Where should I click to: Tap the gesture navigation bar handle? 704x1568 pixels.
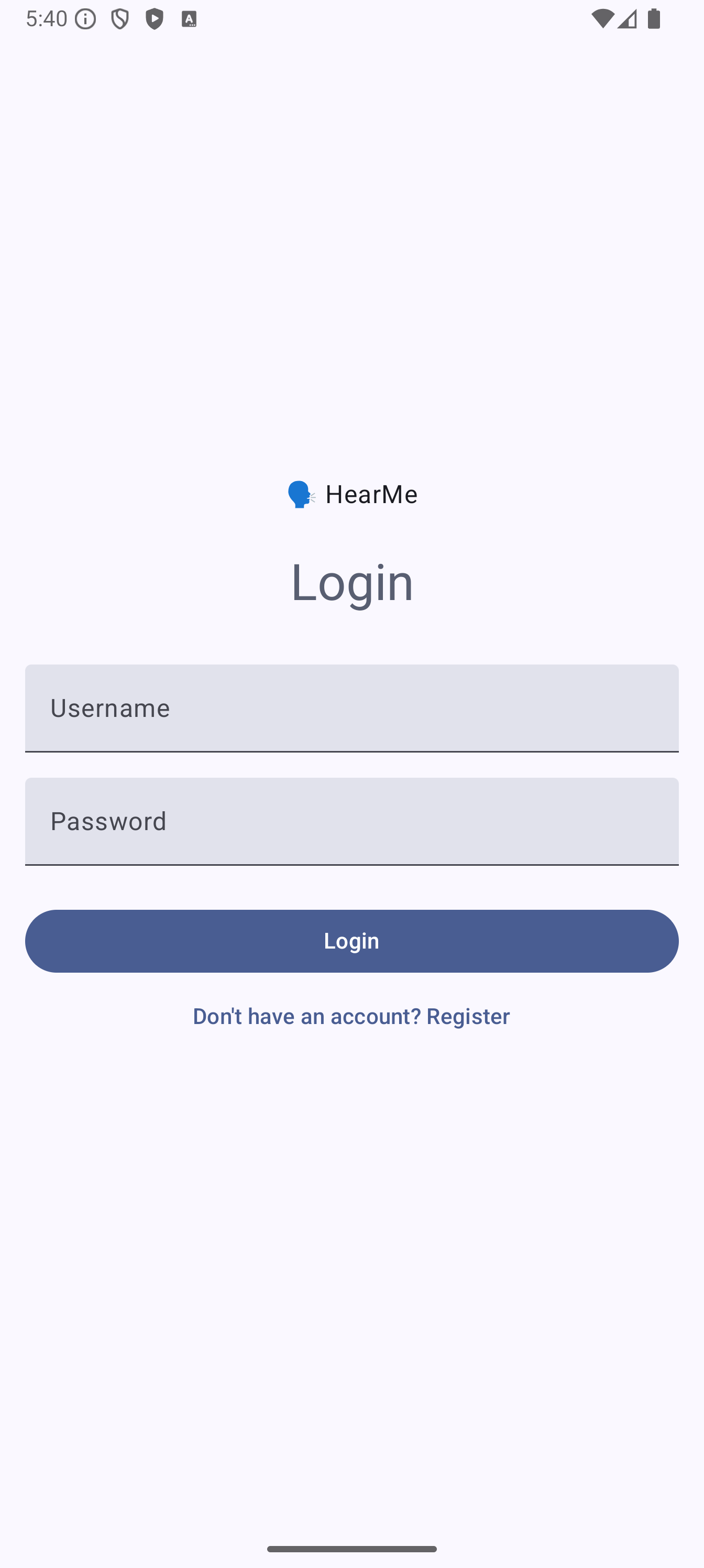(351, 1550)
